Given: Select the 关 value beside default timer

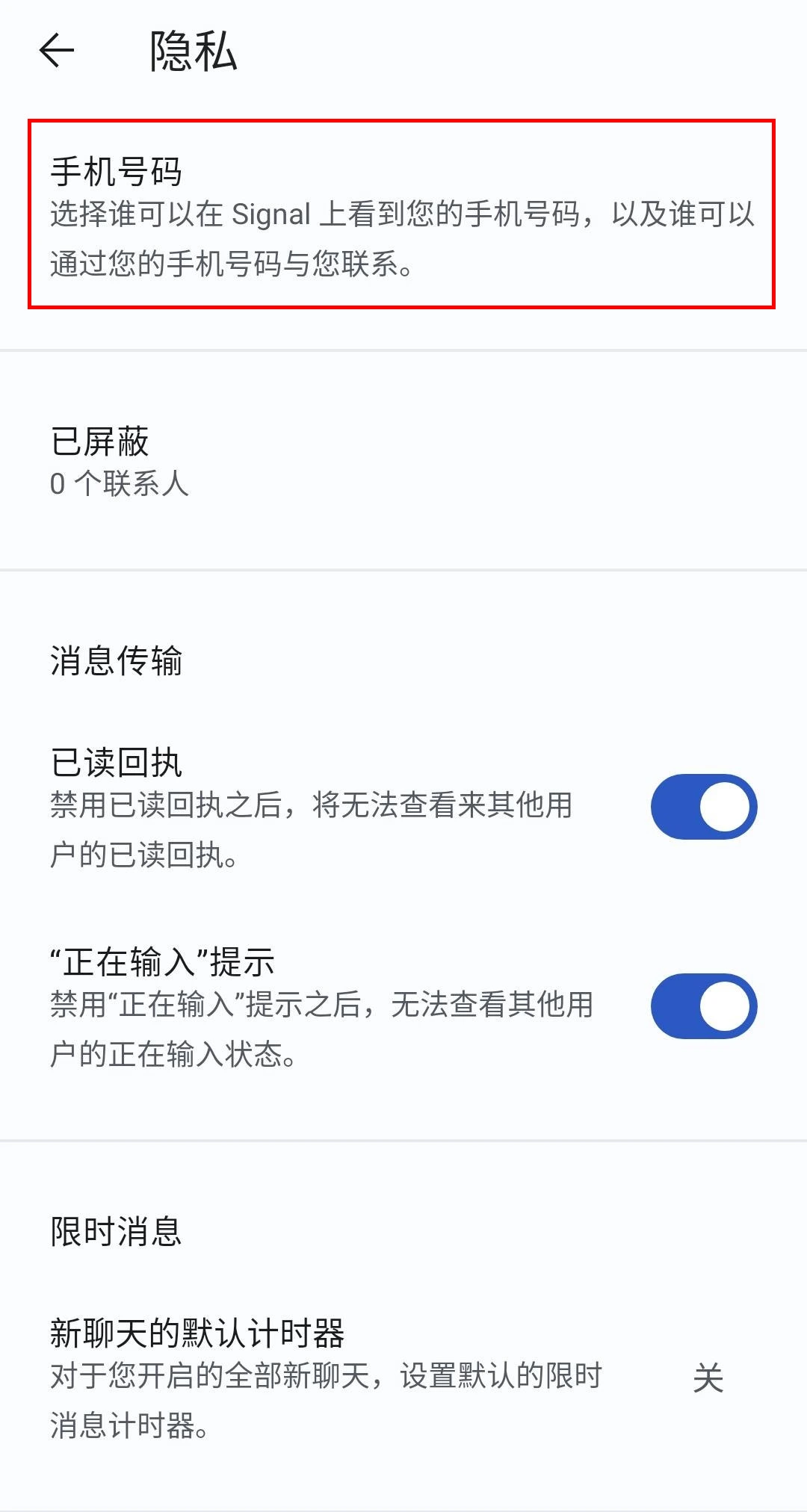Looking at the screenshot, I should click(x=707, y=1378).
